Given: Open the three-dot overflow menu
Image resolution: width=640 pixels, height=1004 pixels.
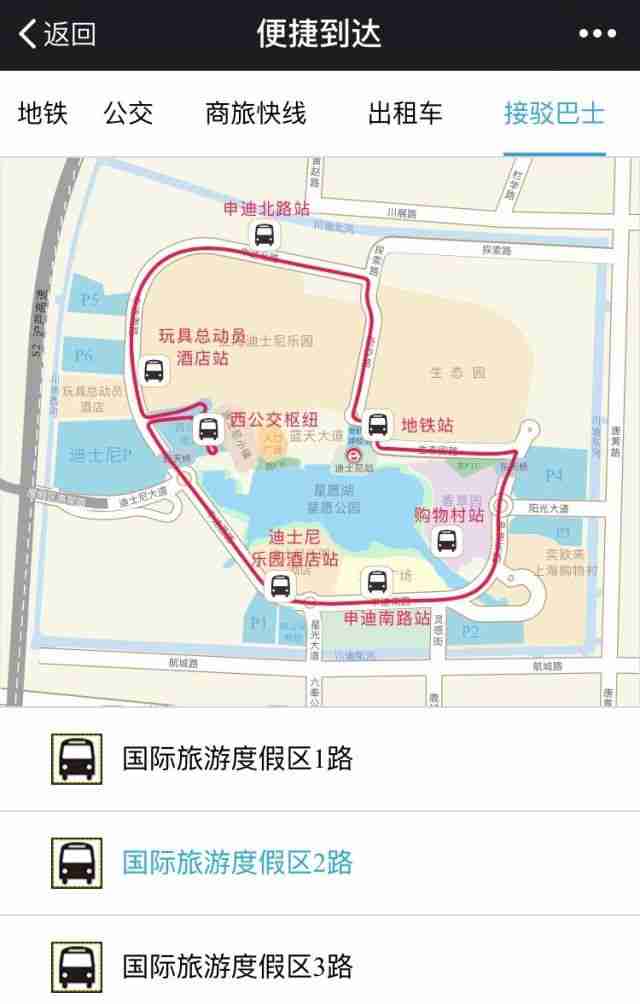Looking at the screenshot, I should point(597,34).
